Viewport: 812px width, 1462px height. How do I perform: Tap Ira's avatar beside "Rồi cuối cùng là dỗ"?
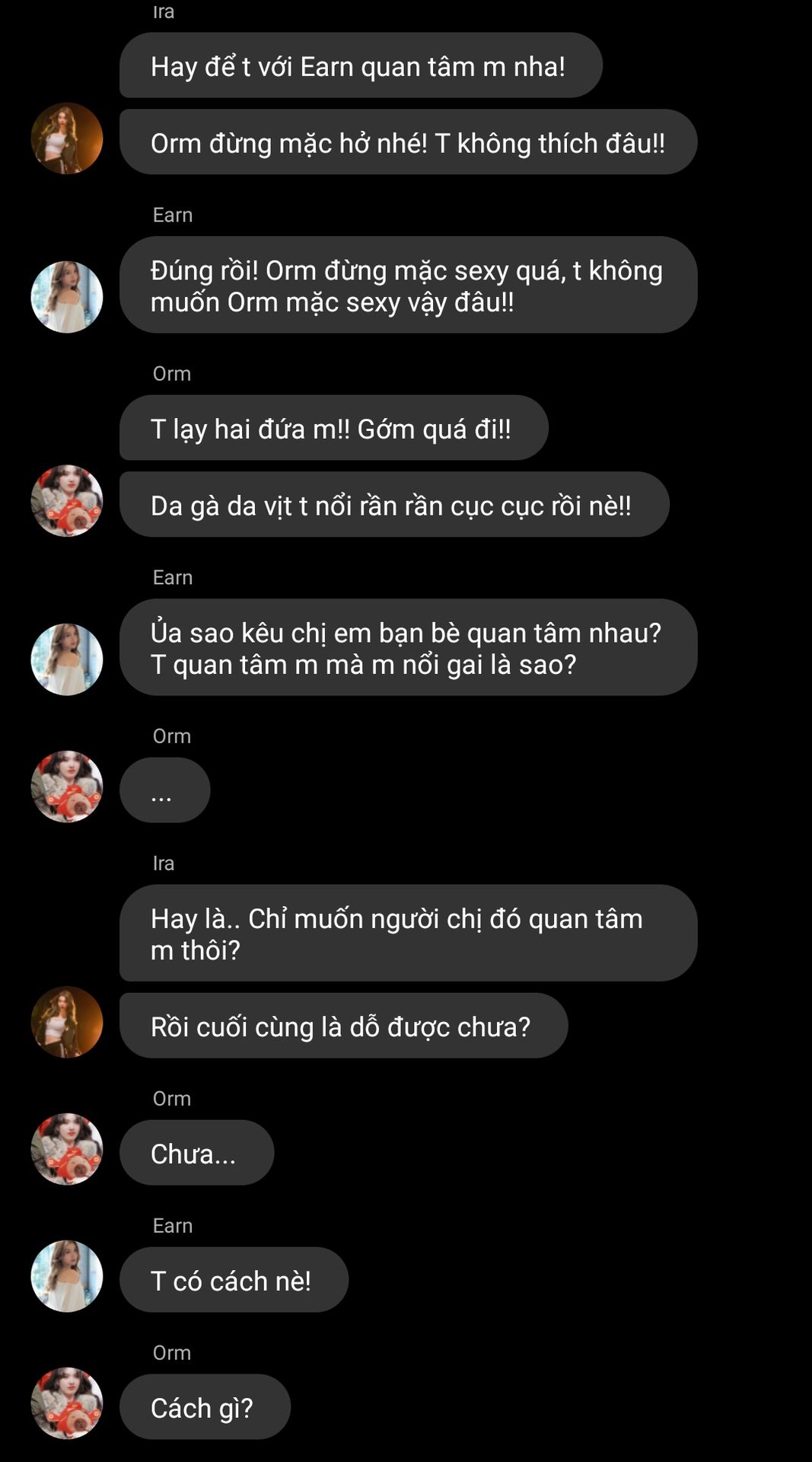[x=67, y=1022]
